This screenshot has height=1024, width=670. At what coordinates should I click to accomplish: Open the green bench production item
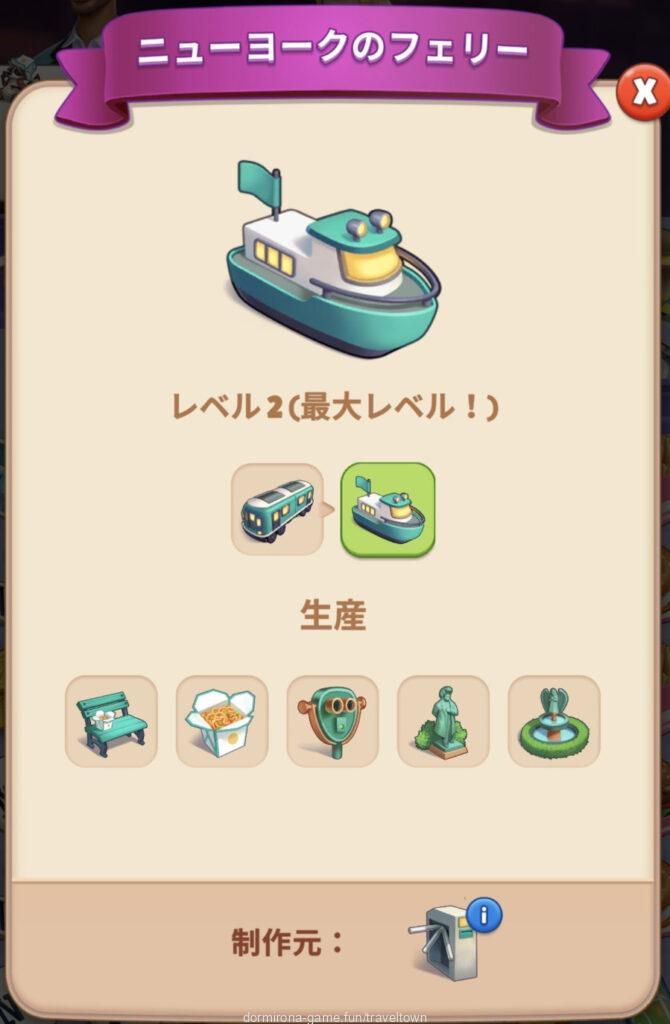(111, 721)
